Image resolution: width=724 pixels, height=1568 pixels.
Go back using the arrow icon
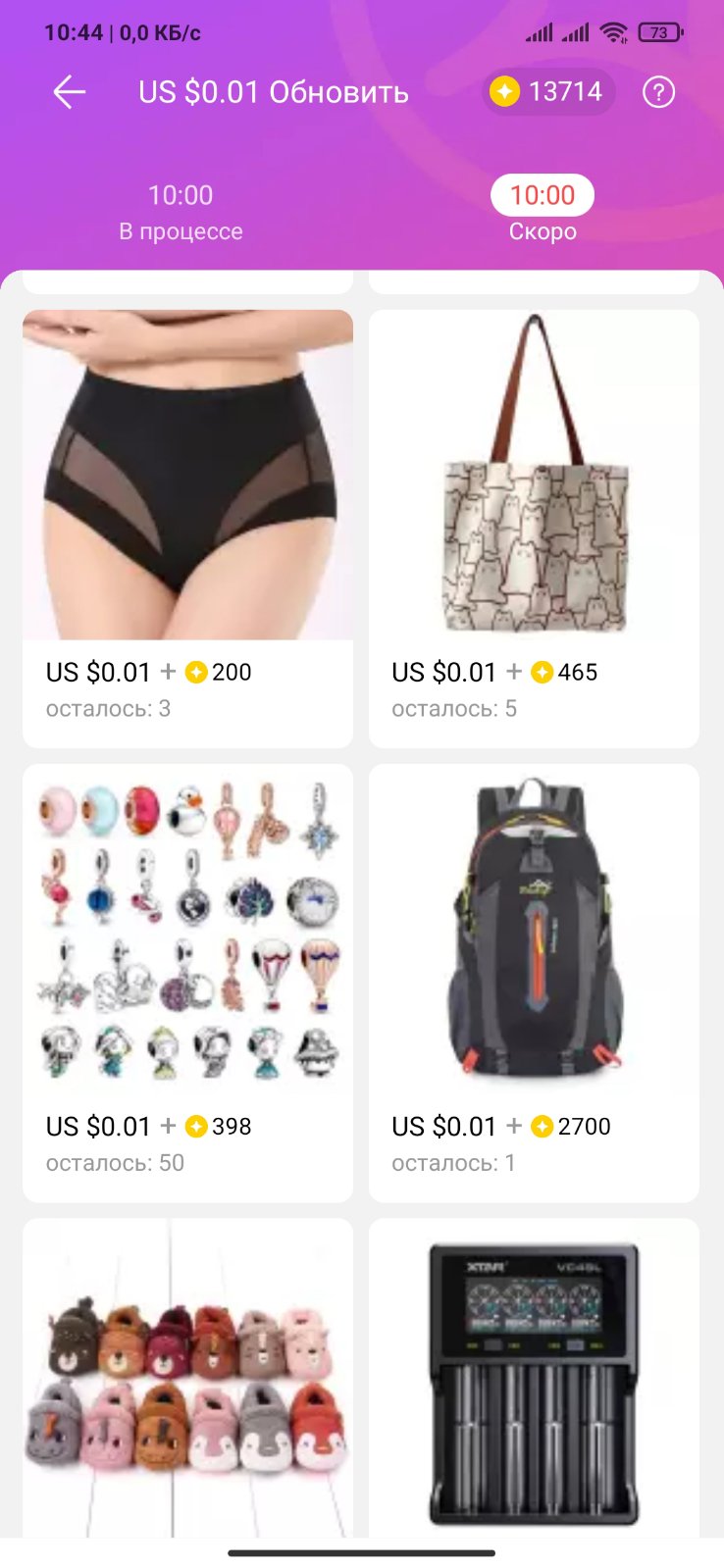pyautogui.click(x=70, y=93)
